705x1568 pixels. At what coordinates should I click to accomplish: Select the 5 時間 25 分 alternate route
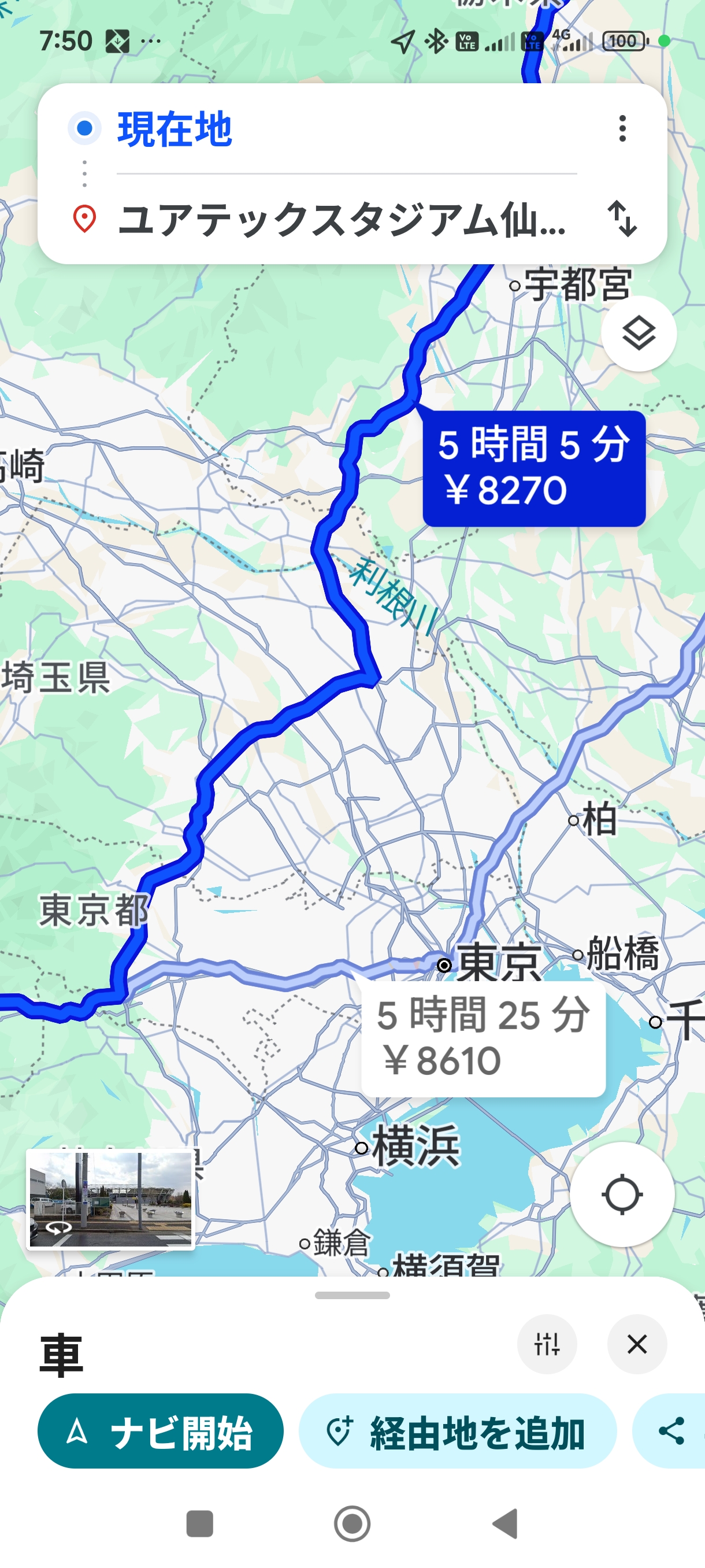(x=483, y=1038)
